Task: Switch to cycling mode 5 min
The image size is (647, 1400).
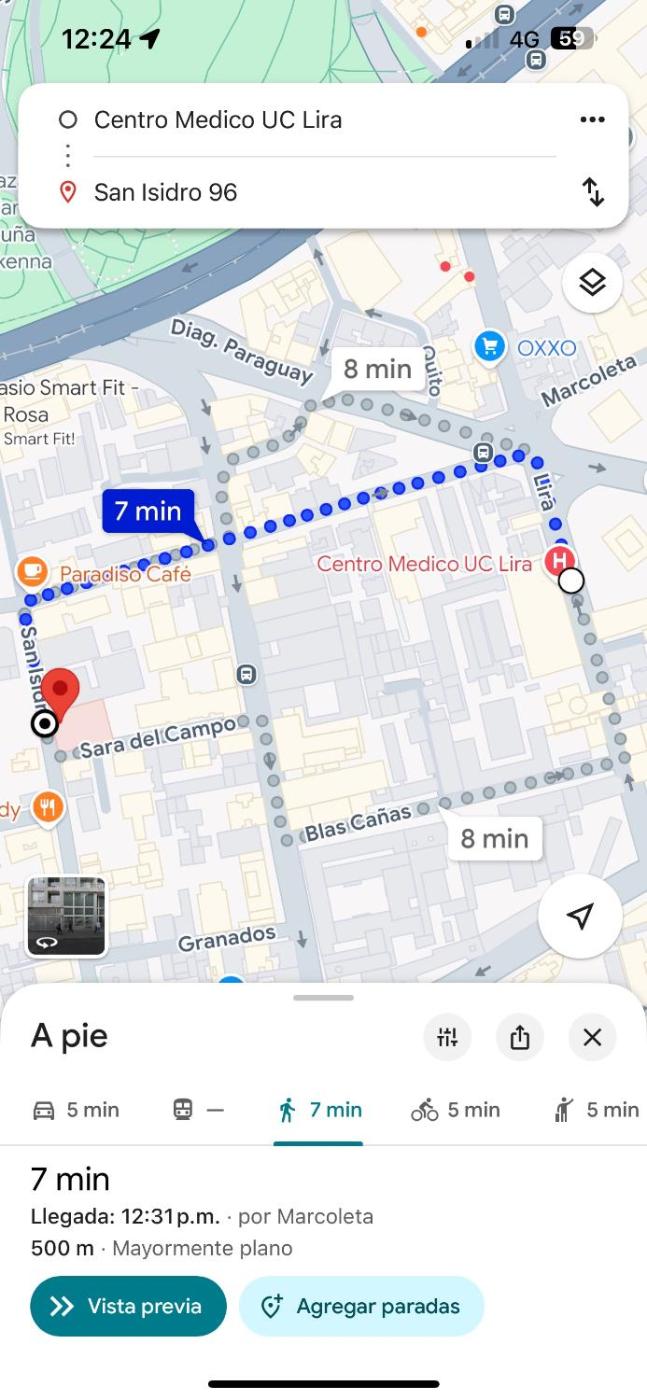Action: click(x=455, y=1110)
